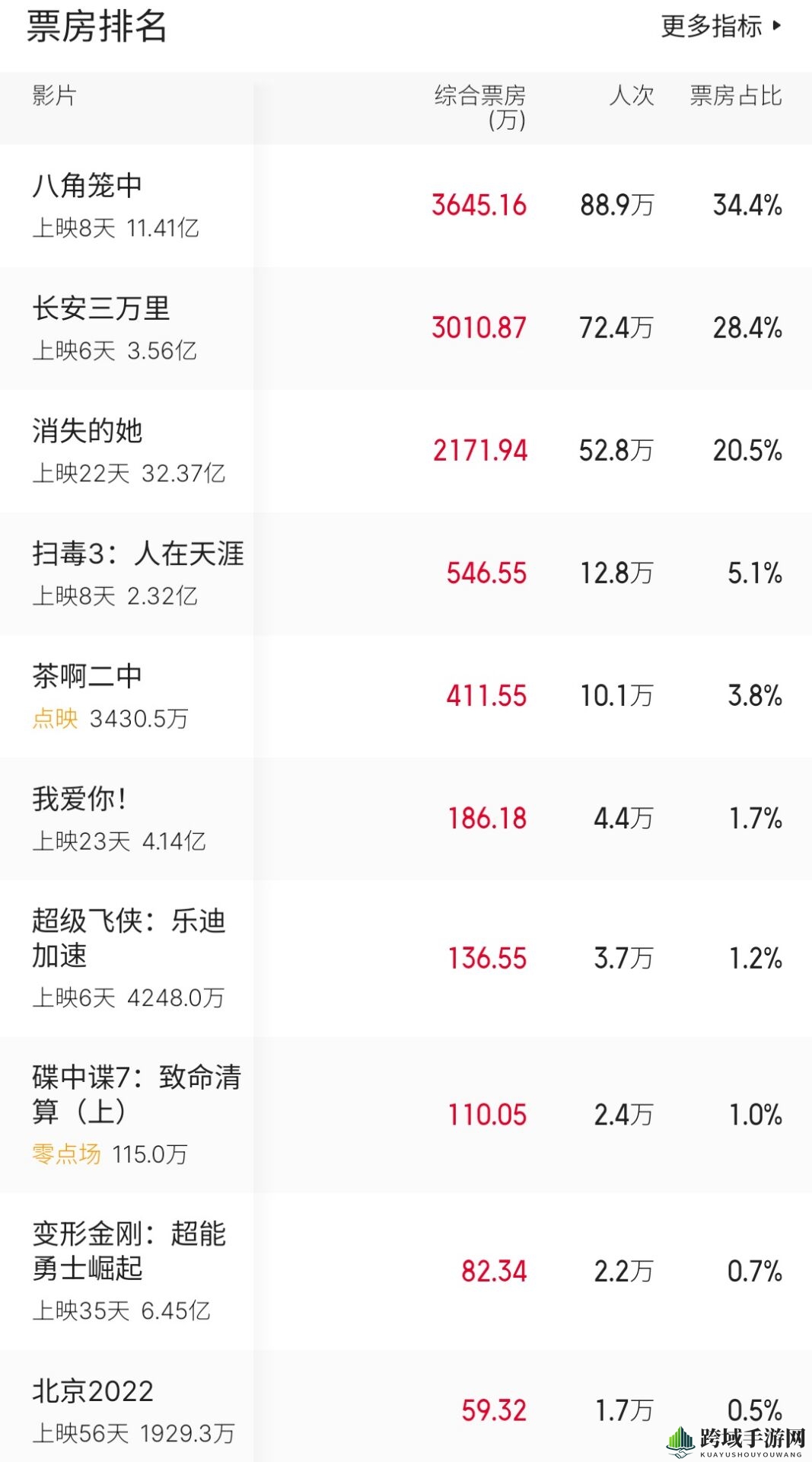Open 超级飞侠：乐迪加速 row
The width and height of the screenshot is (812, 1462).
click(406, 959)
